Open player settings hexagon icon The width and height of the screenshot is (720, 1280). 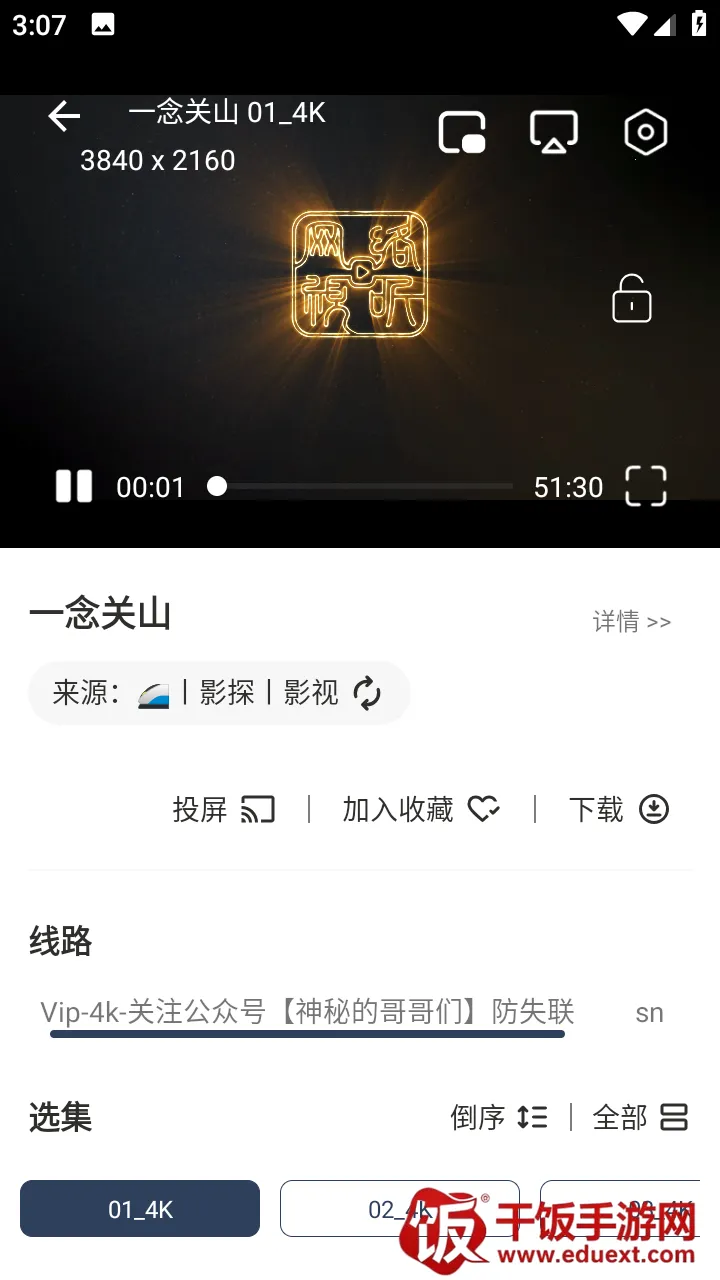pos(645,133)
